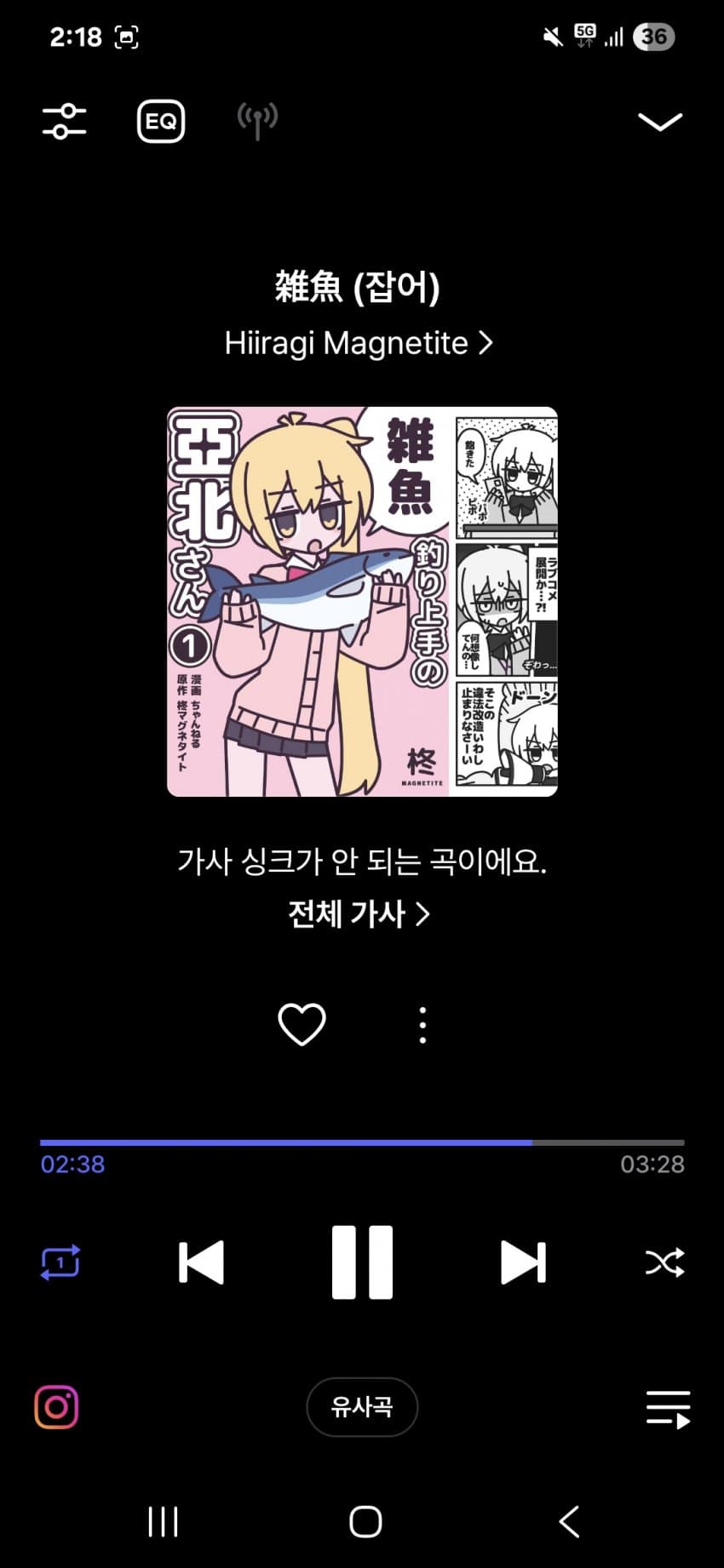Tap the broadcast antenna icon

(257, 121)
